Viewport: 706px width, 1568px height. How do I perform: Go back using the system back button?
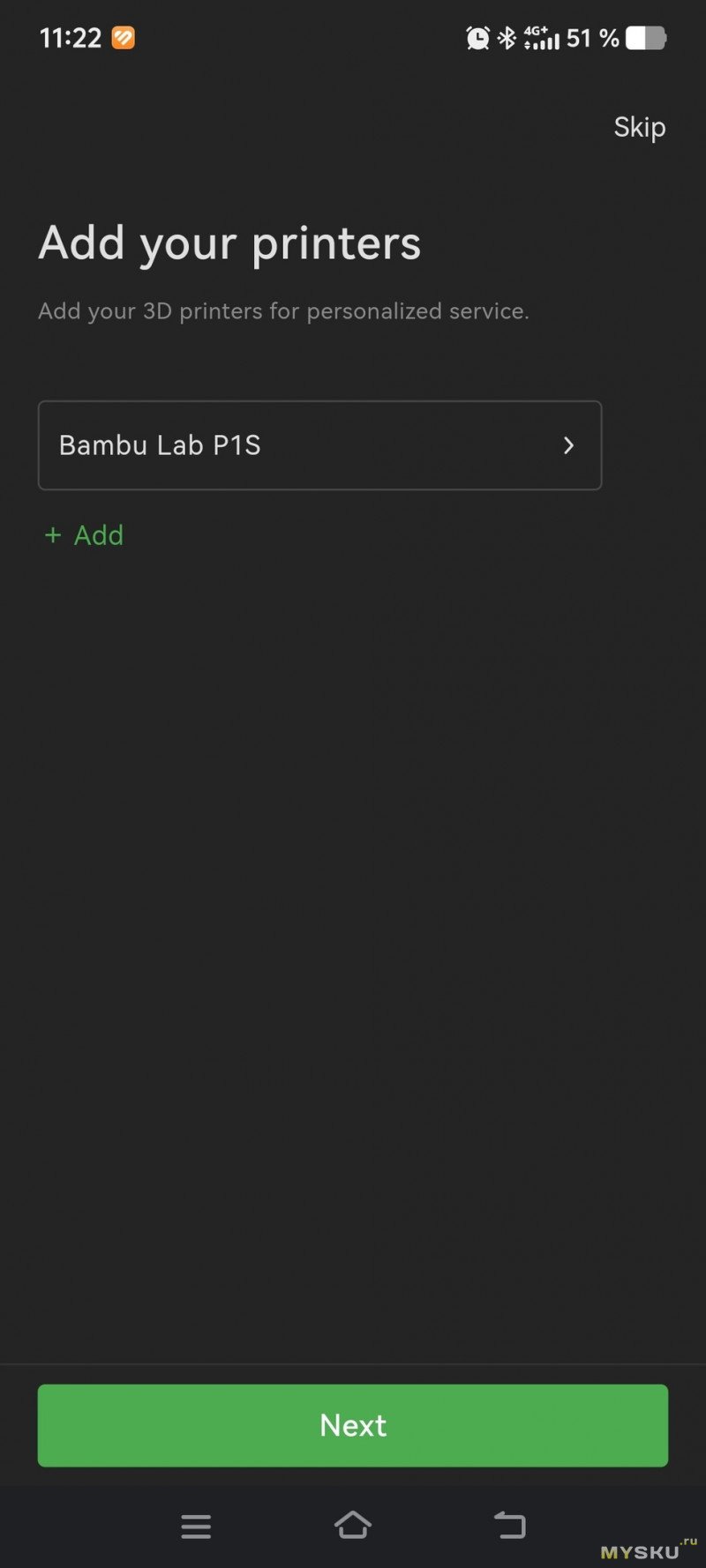click(509, 1525)
